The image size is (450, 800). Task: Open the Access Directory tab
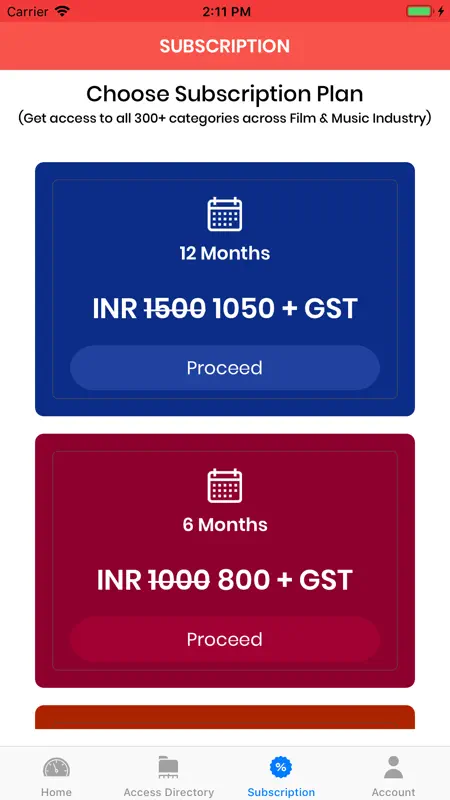pos(168,776)
